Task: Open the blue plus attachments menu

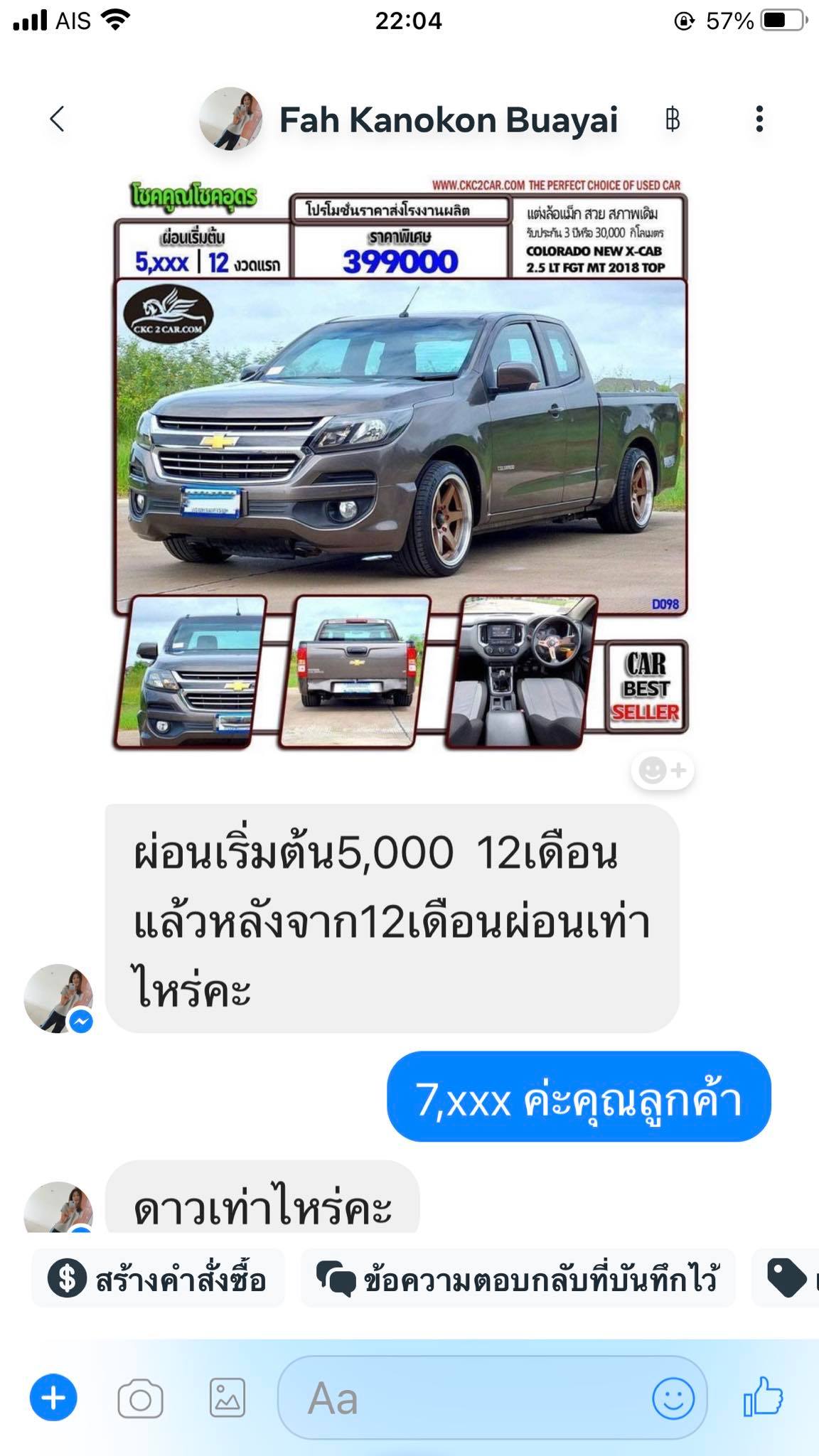Action: [53, 1398]
